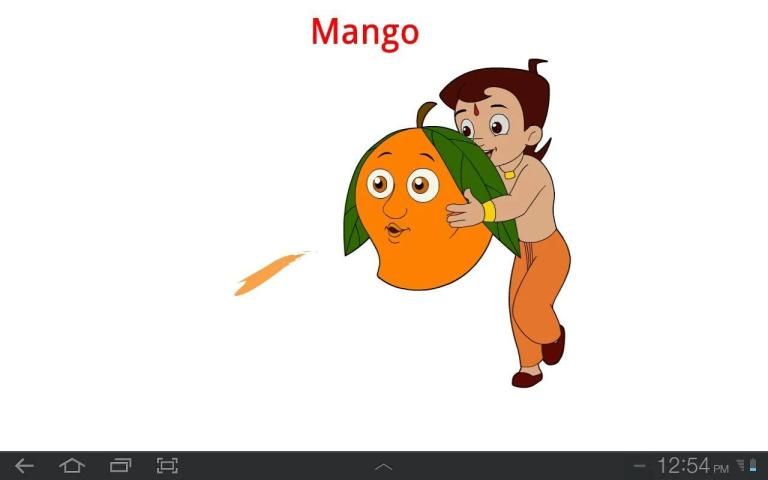Open the recent apps view

click(x=120, y=466)
